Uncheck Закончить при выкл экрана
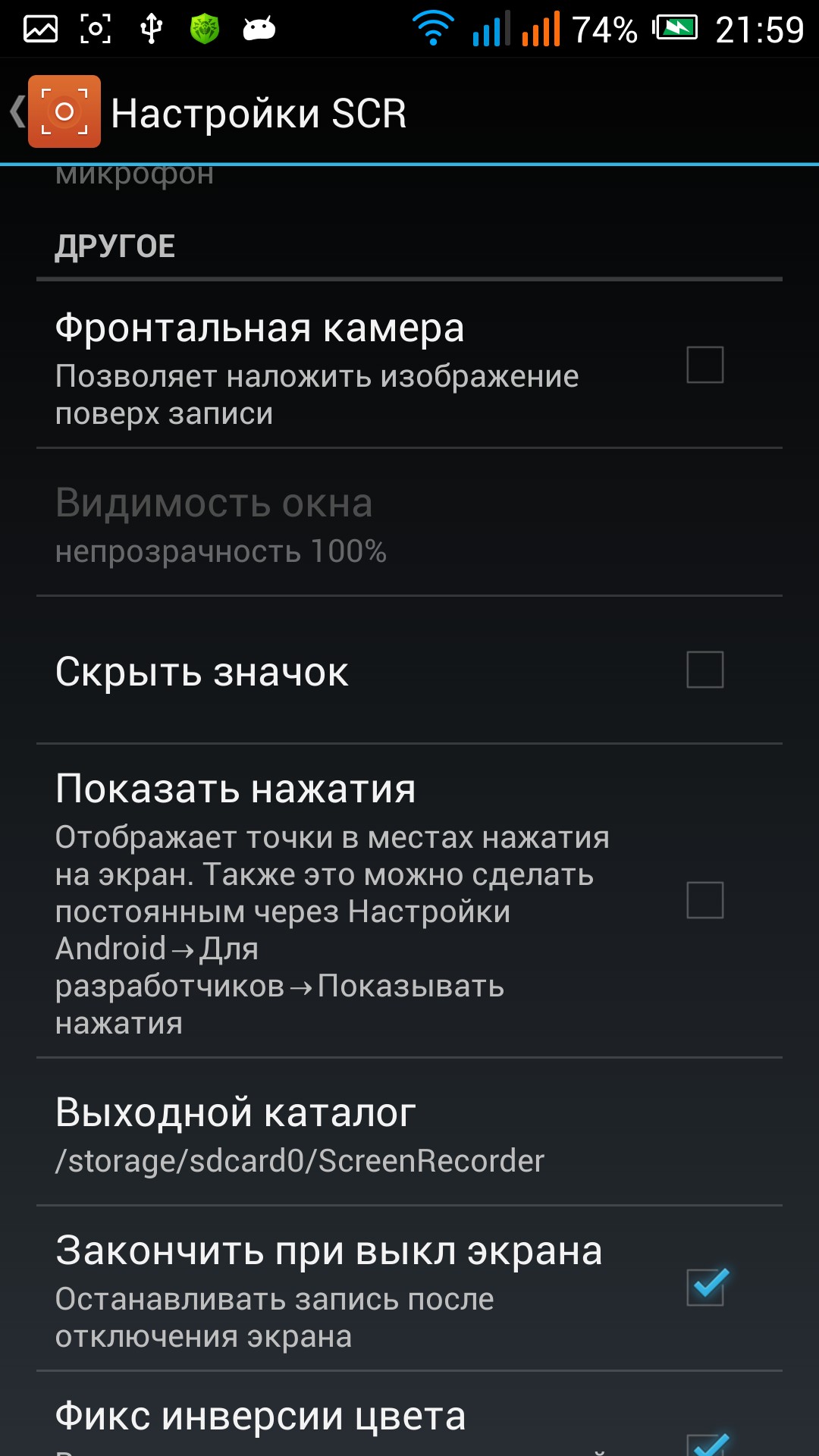819x1456 pixels. pyautogui.click(x=706, y=1287)
